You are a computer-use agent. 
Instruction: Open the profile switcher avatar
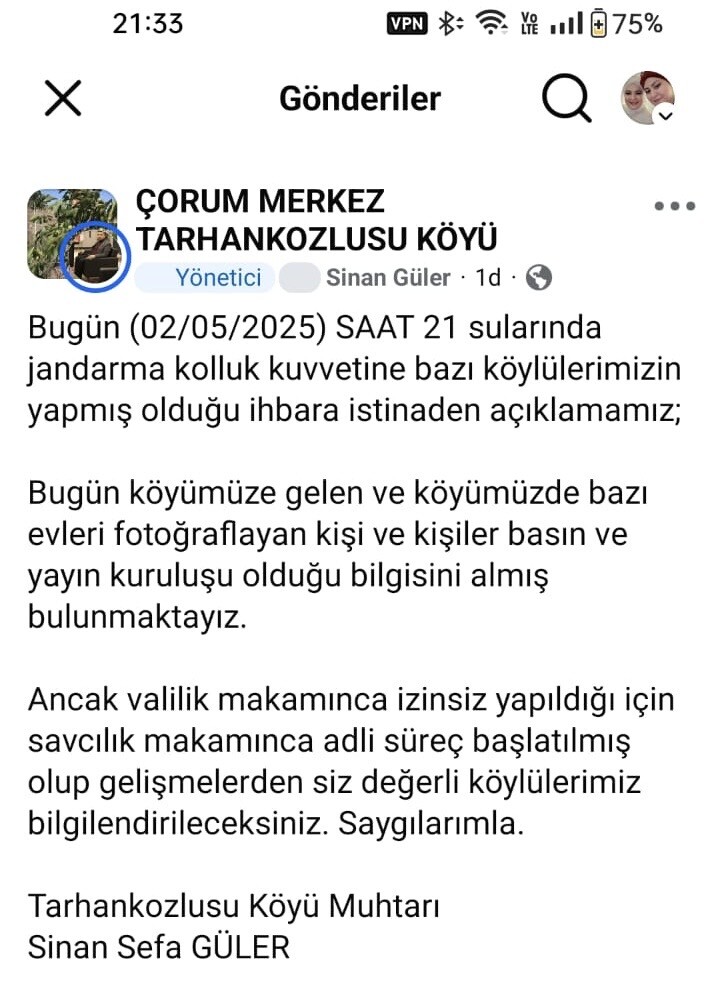tap(648, 98)
